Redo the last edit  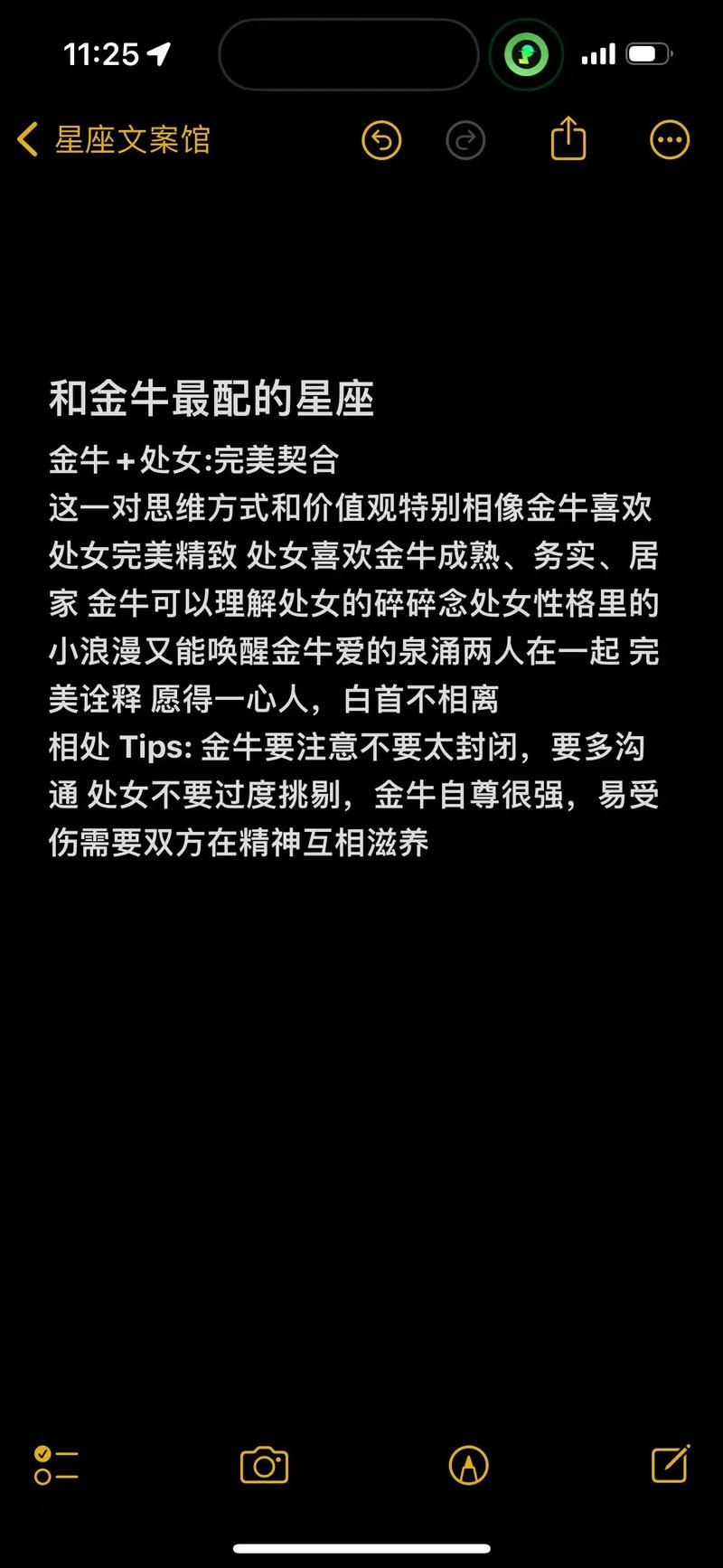[x=465, y=140]
